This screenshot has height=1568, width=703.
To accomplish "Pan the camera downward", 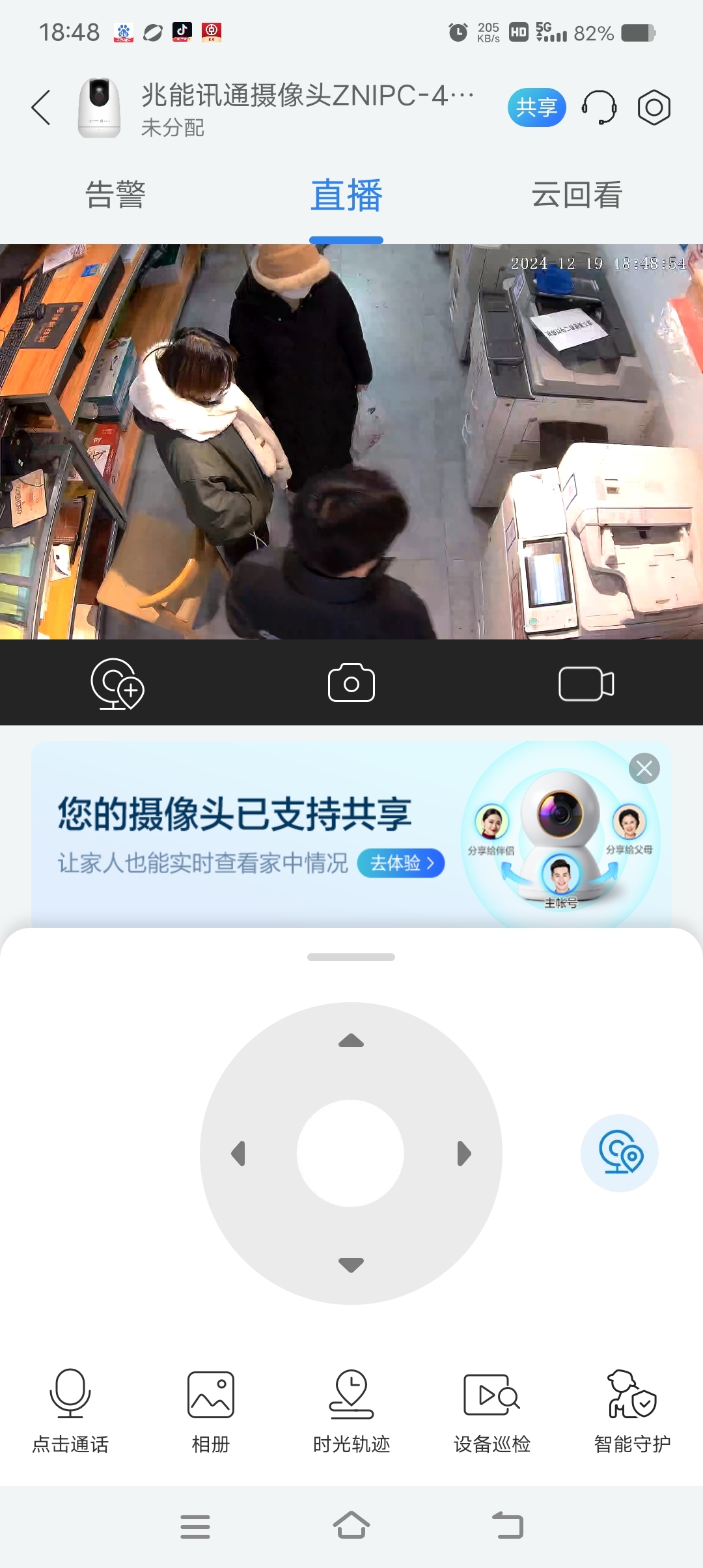I will click(351, 1265).
